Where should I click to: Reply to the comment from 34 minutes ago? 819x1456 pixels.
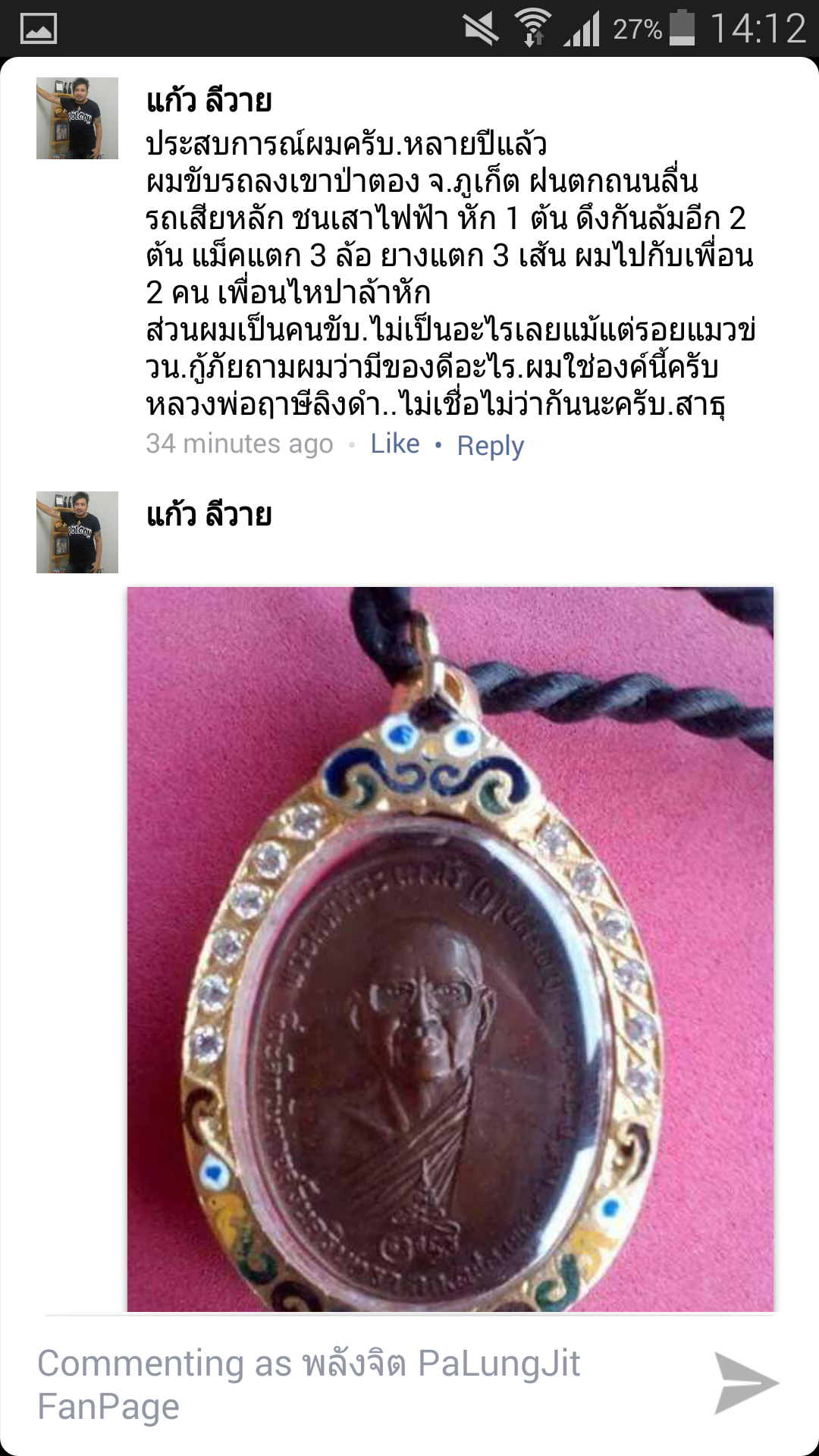tap(491, 445)
